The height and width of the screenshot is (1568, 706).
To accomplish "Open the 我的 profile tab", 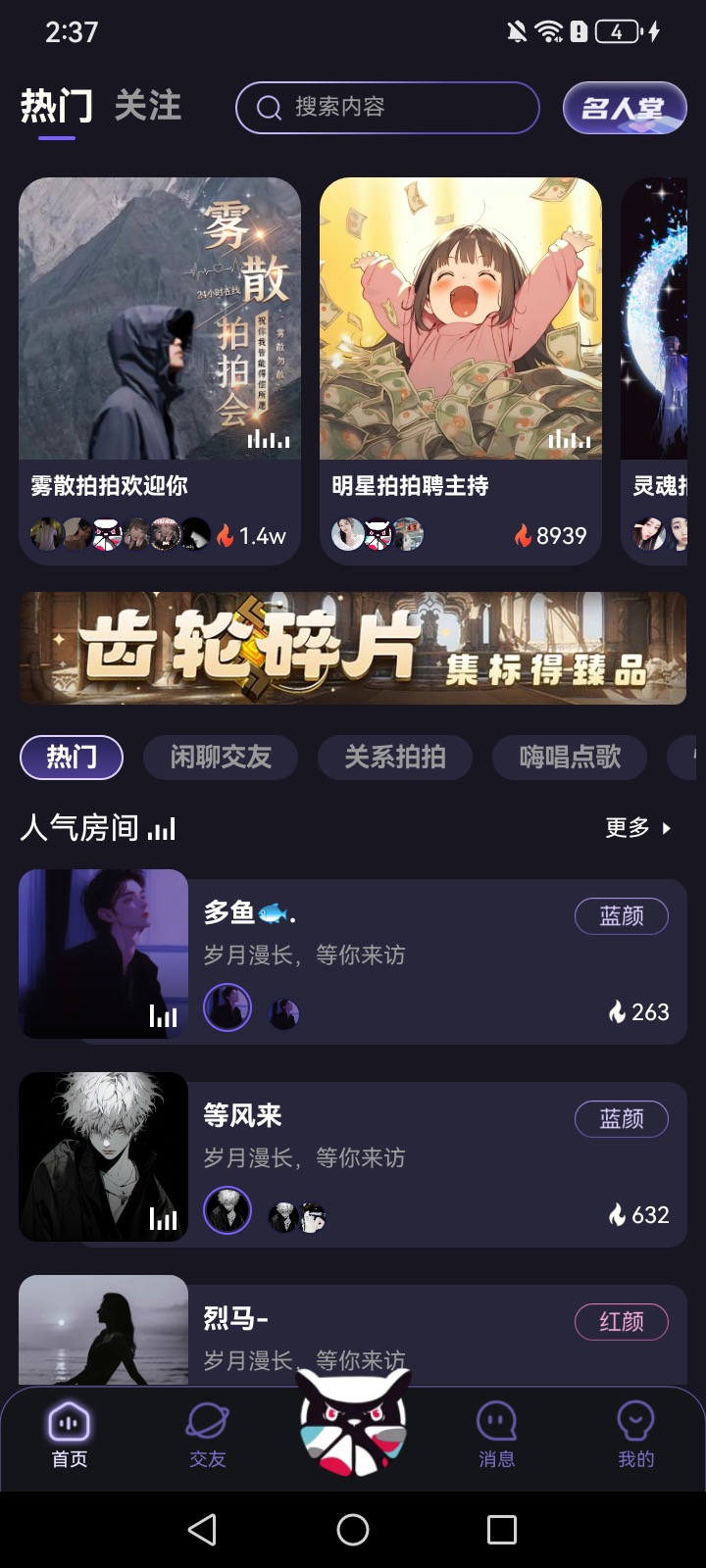I will pos(635,1434).
